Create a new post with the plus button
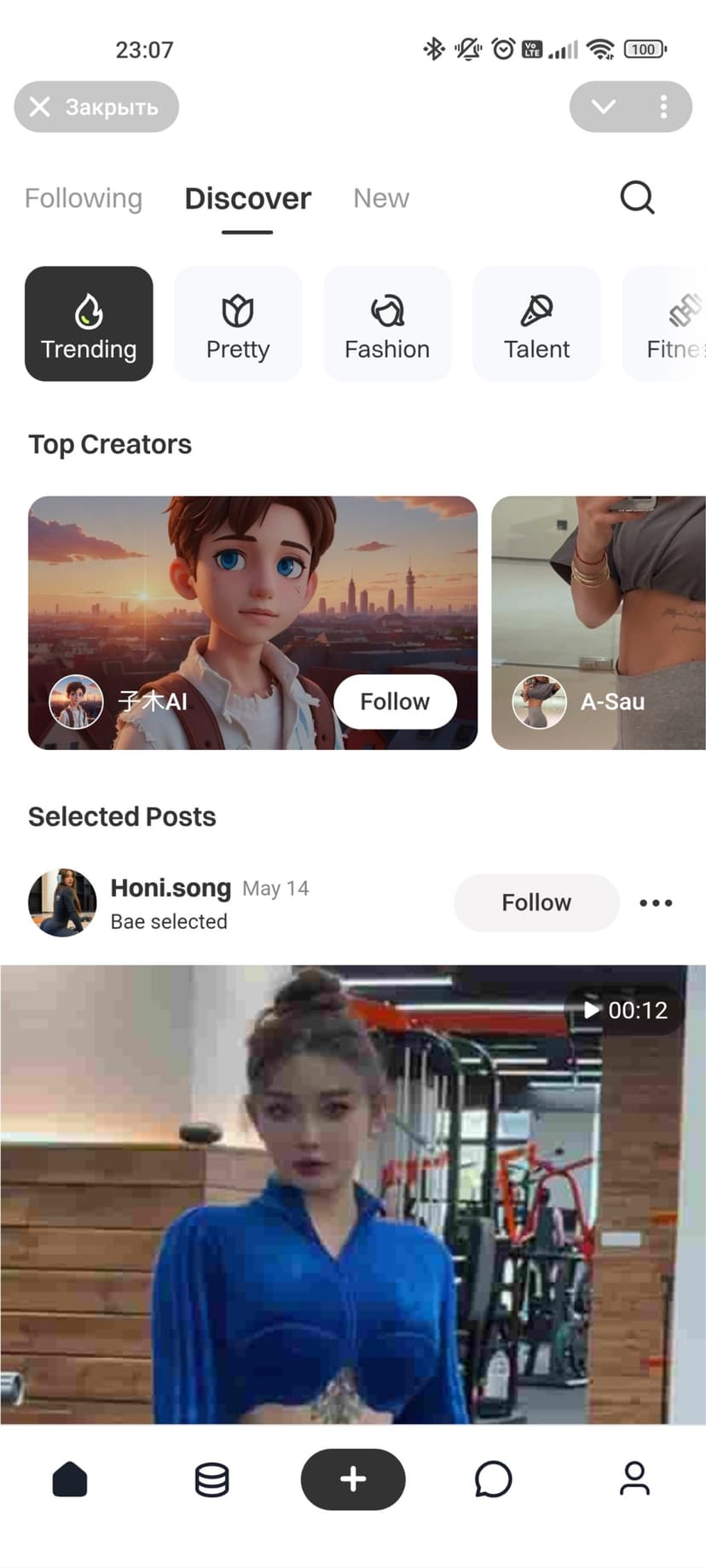Screen dimensions: 706x1568 (353, 1479)
